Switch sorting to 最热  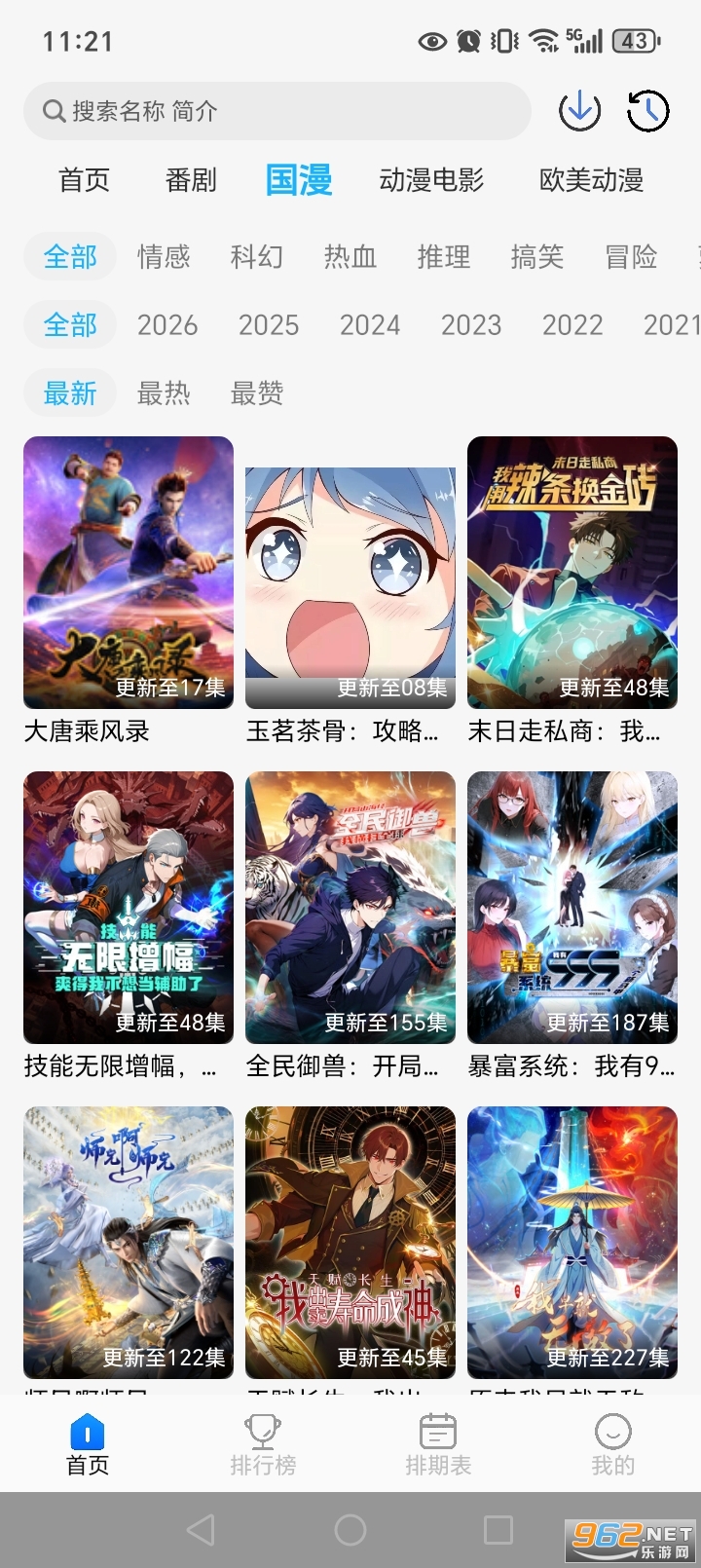(163, 393)
